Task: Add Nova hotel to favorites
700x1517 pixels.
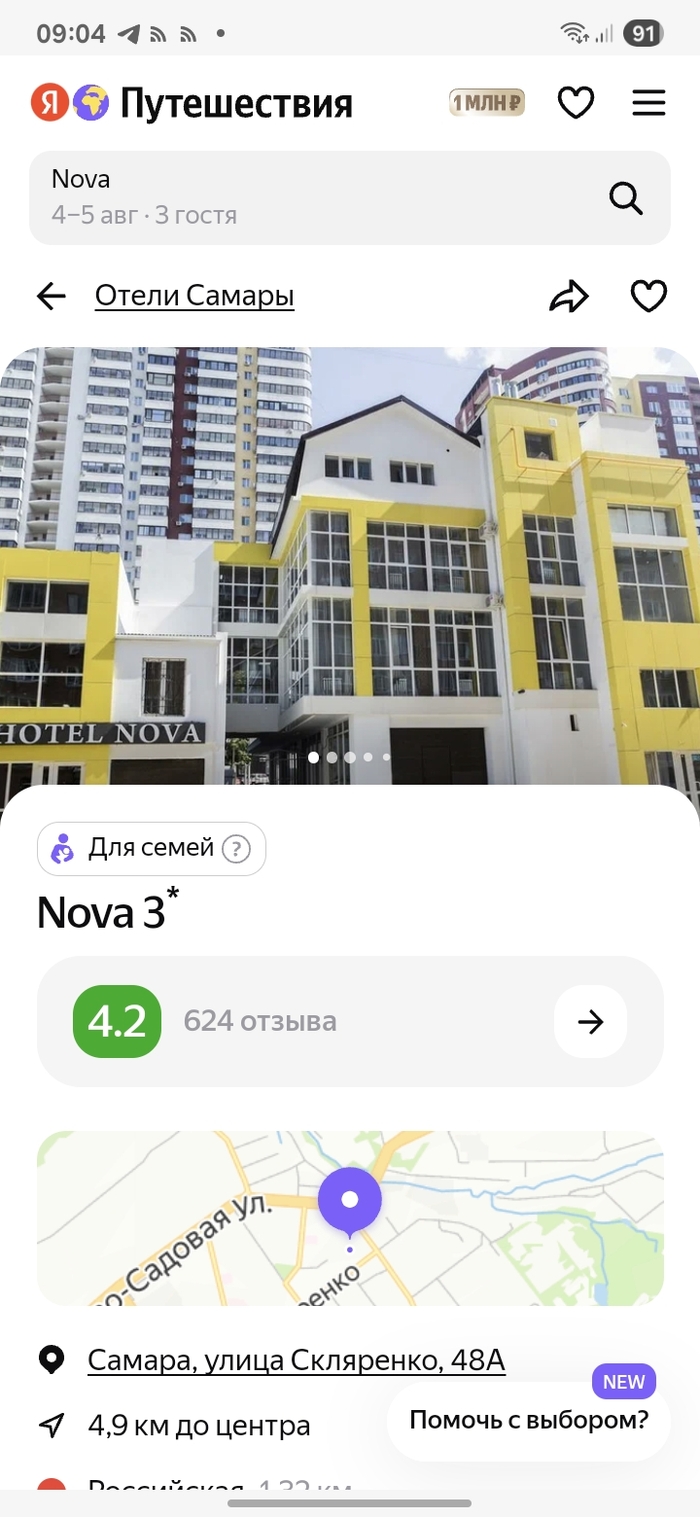Action: [x=649, y=296]
